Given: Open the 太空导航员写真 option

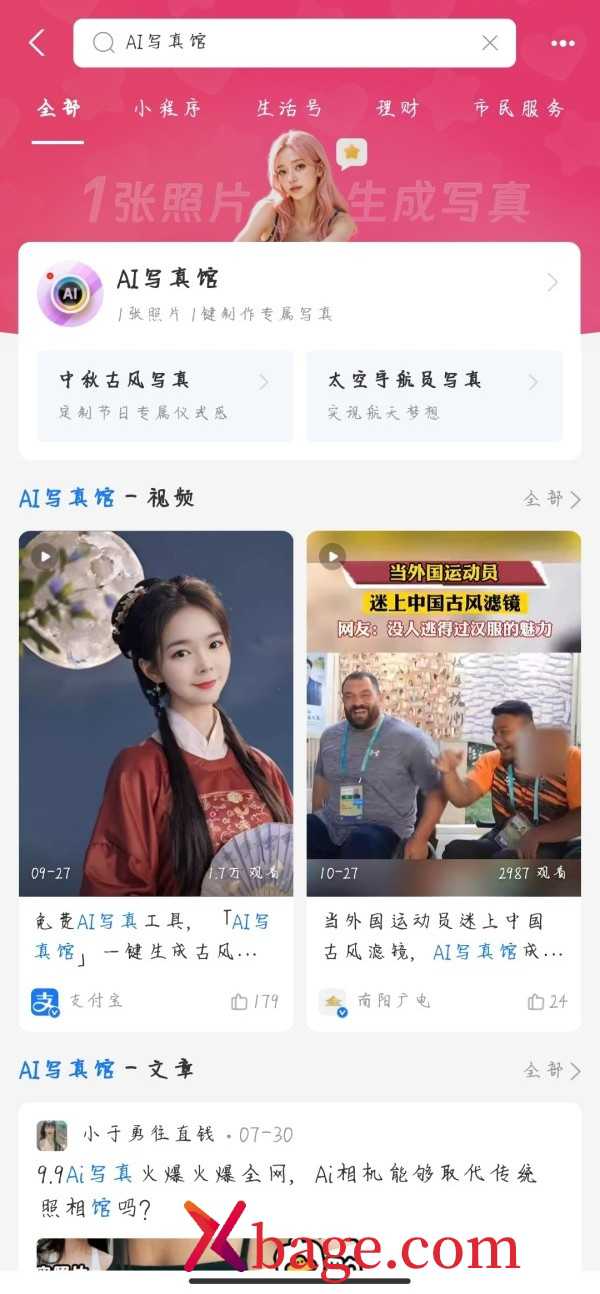Looking at the screenshot, I should click(x=434, y=395).
